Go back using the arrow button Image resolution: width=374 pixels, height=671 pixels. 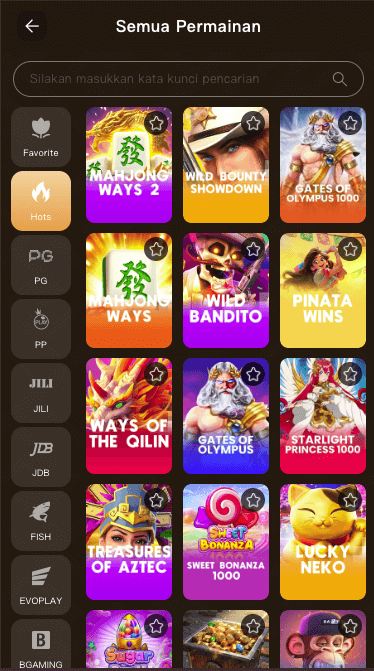(x=32, y=27)
